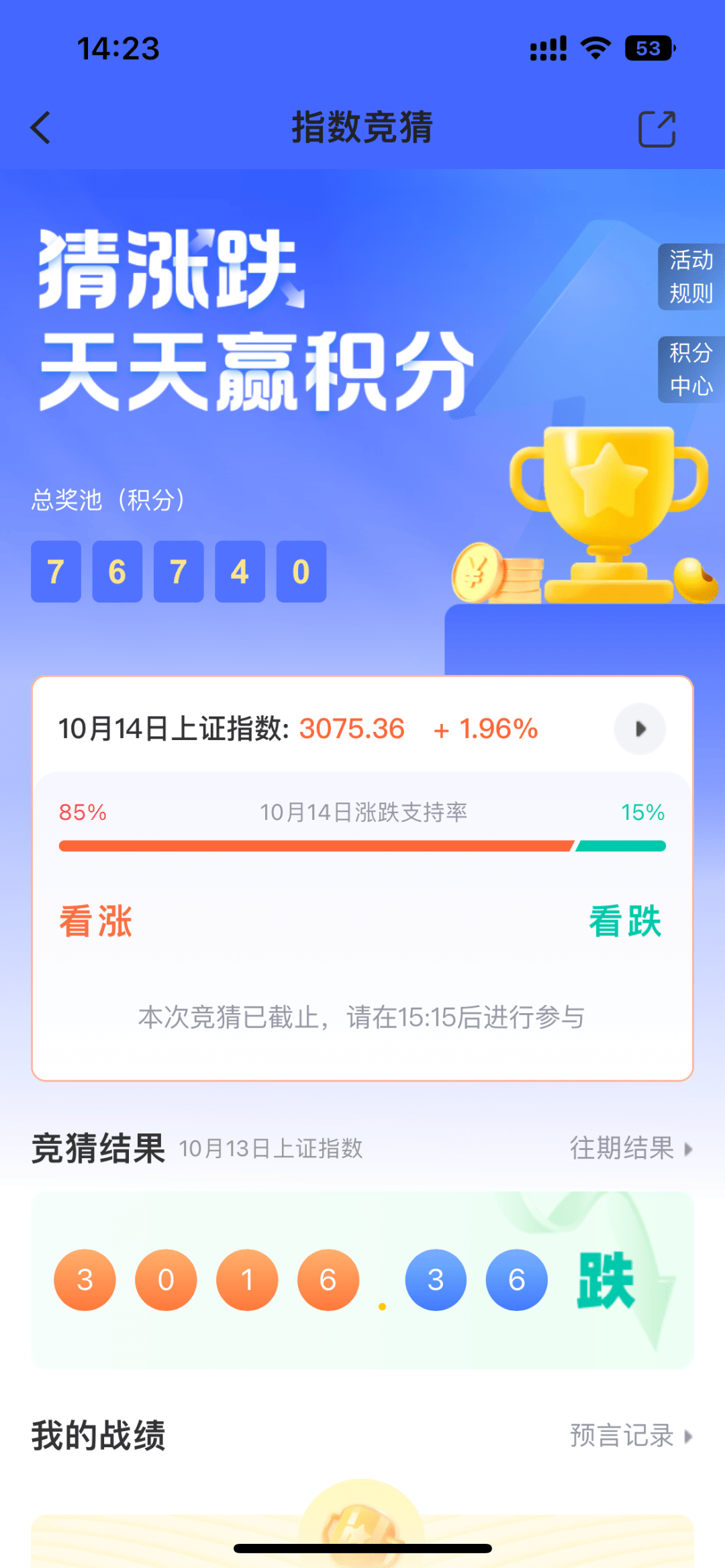The height and width of the screenshot is (1568, 725).
Task: Open 活动规则
Action: [691, 276]
